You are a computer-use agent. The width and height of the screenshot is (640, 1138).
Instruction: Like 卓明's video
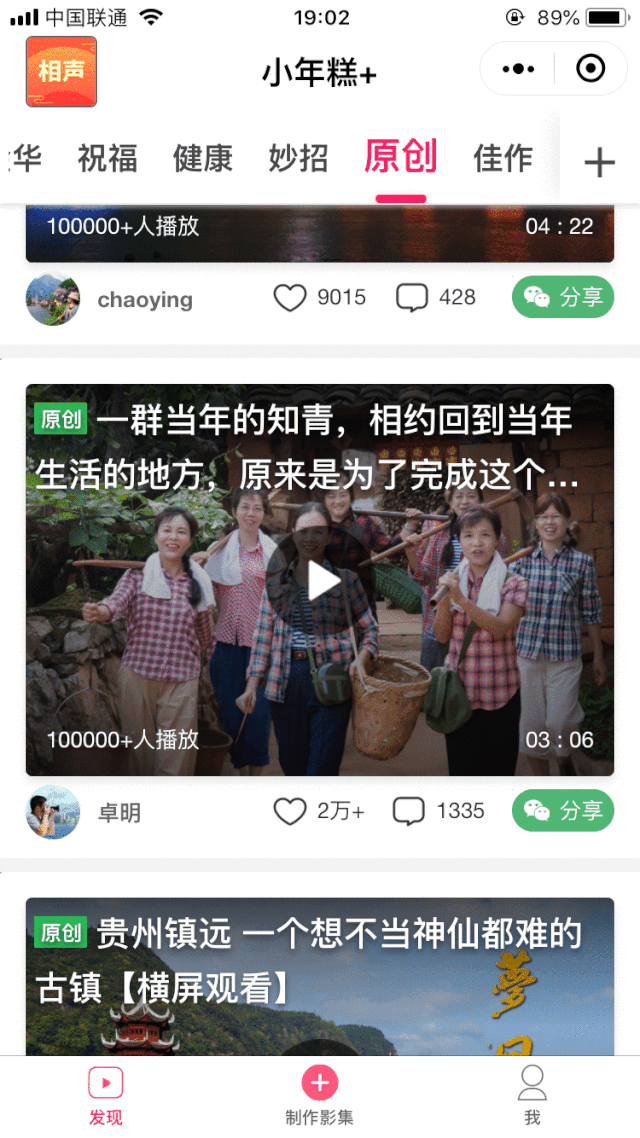coord(290,811)
